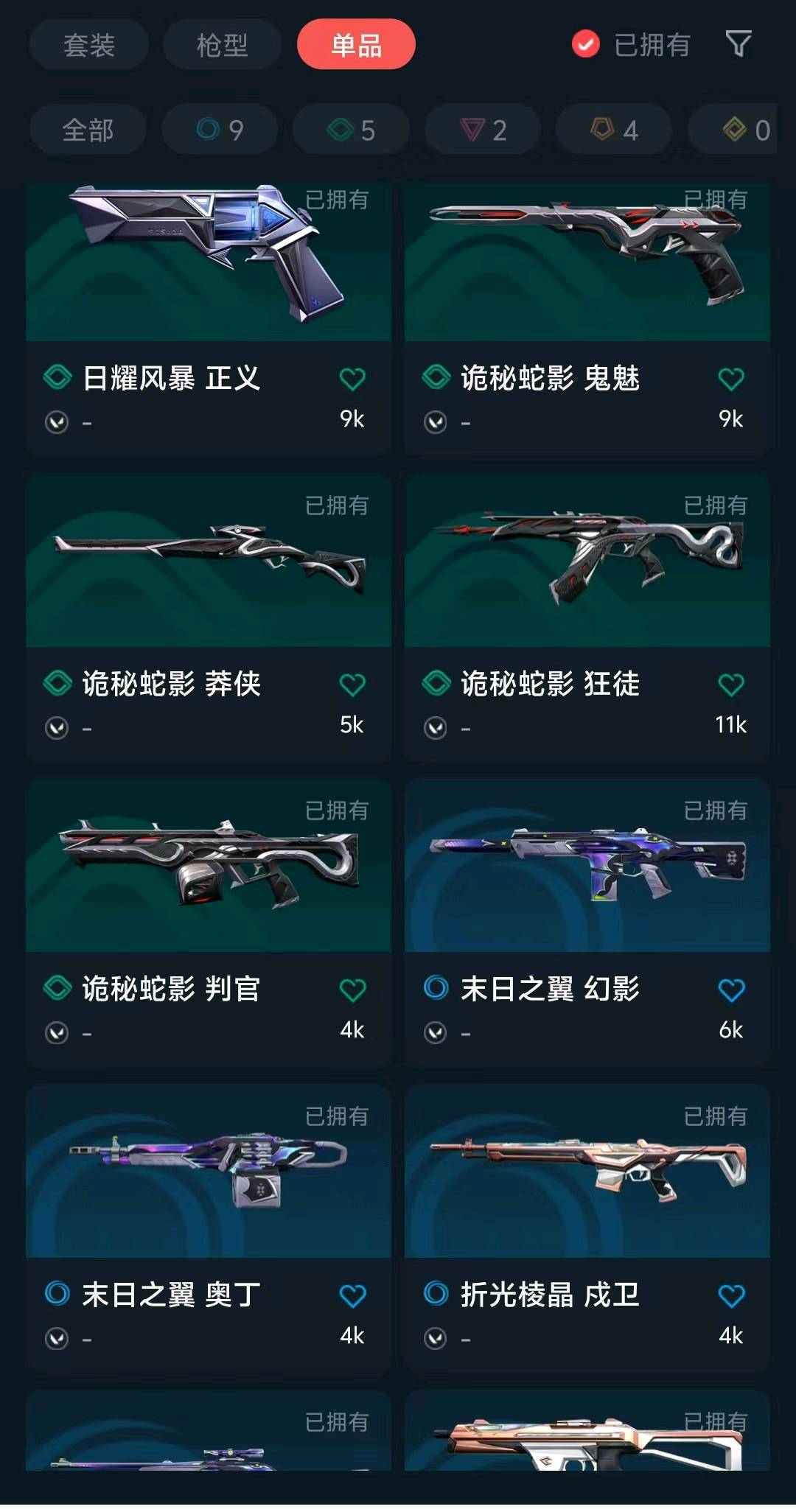This screenshot has width=796, height=1512.
Task: Switch to the 套装 tab
Action: pyautogui.click(x=88, y=45)
